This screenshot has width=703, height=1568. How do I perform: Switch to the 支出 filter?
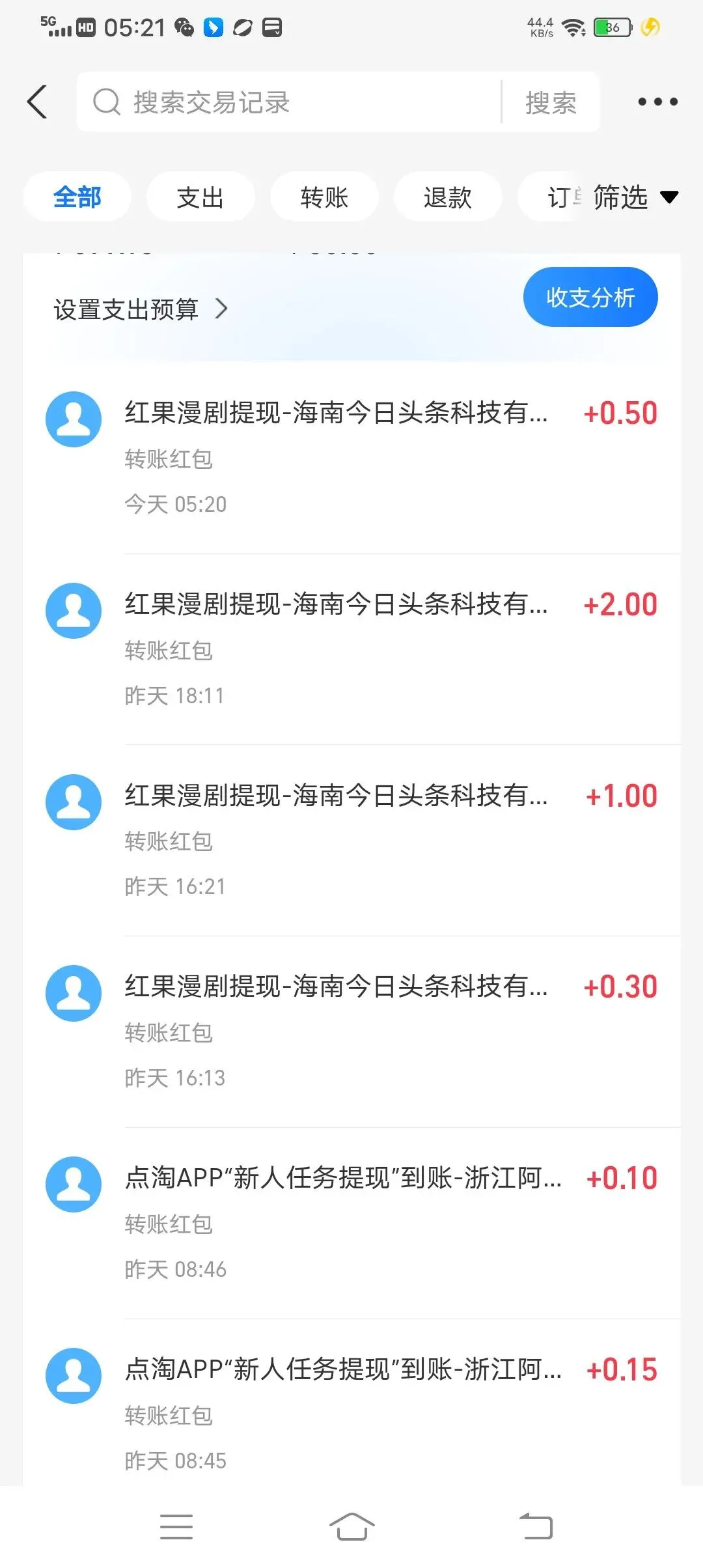coord(200,197)
